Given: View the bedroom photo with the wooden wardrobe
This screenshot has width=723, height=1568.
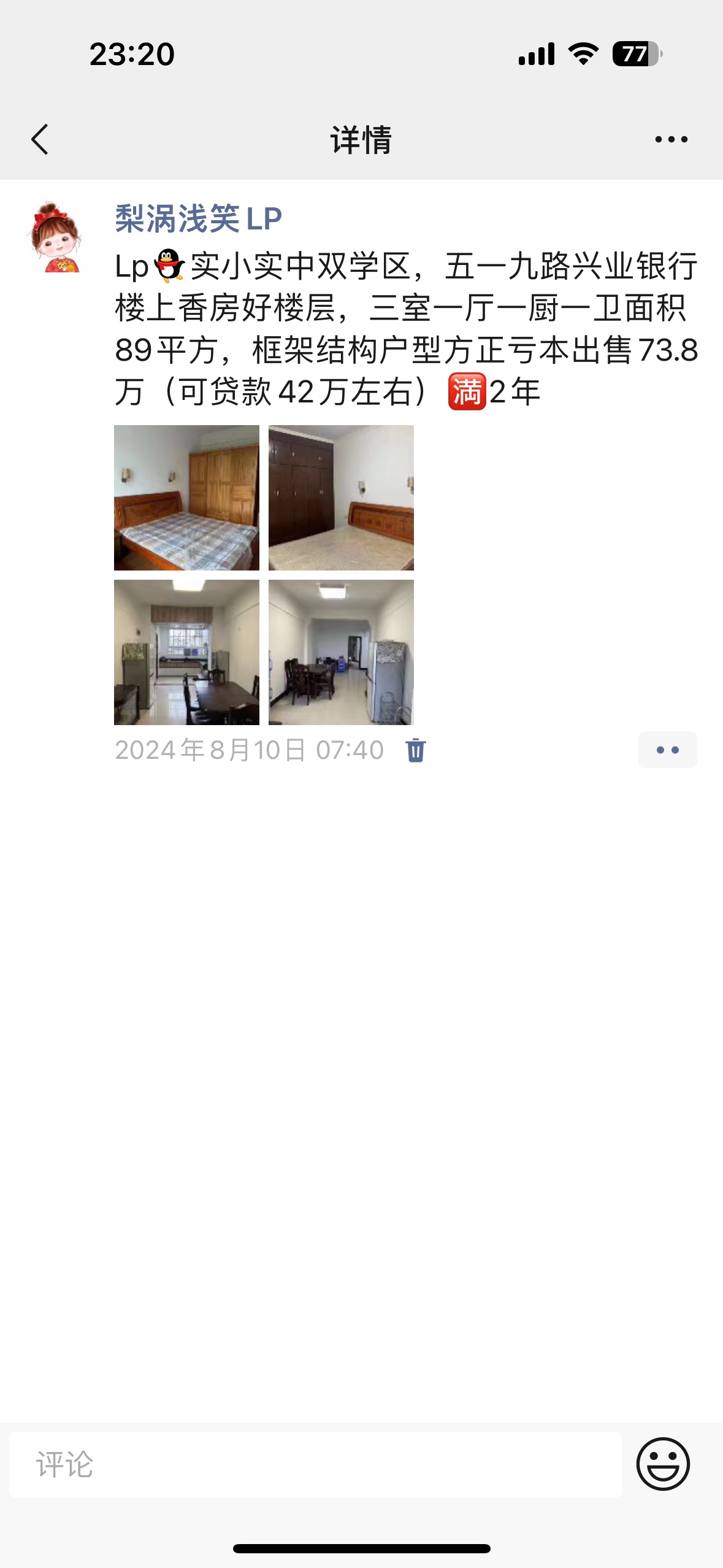Looking at the screenshot, I should 186,498.
